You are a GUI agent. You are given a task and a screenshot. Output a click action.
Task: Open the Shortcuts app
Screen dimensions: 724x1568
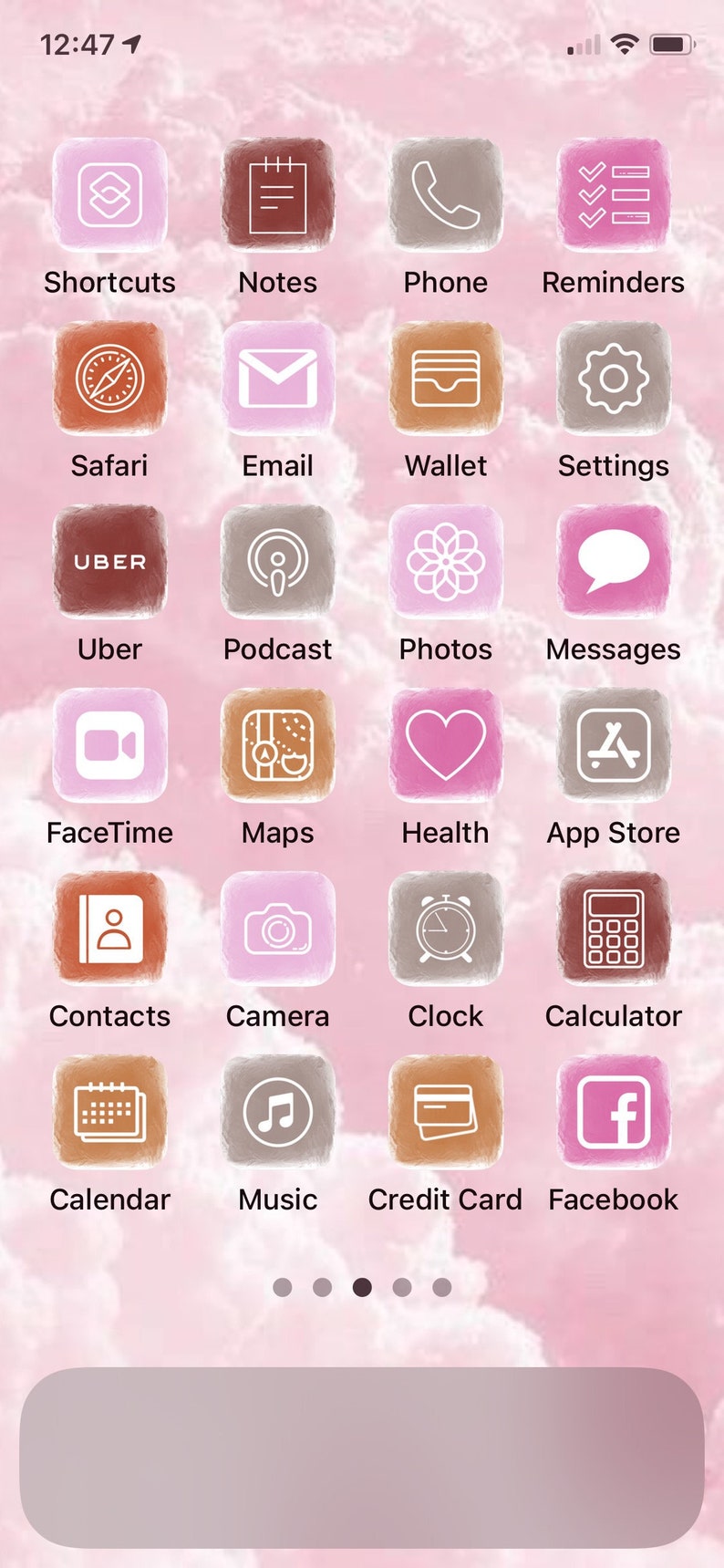pyautogui.click(x=109, y=194)
